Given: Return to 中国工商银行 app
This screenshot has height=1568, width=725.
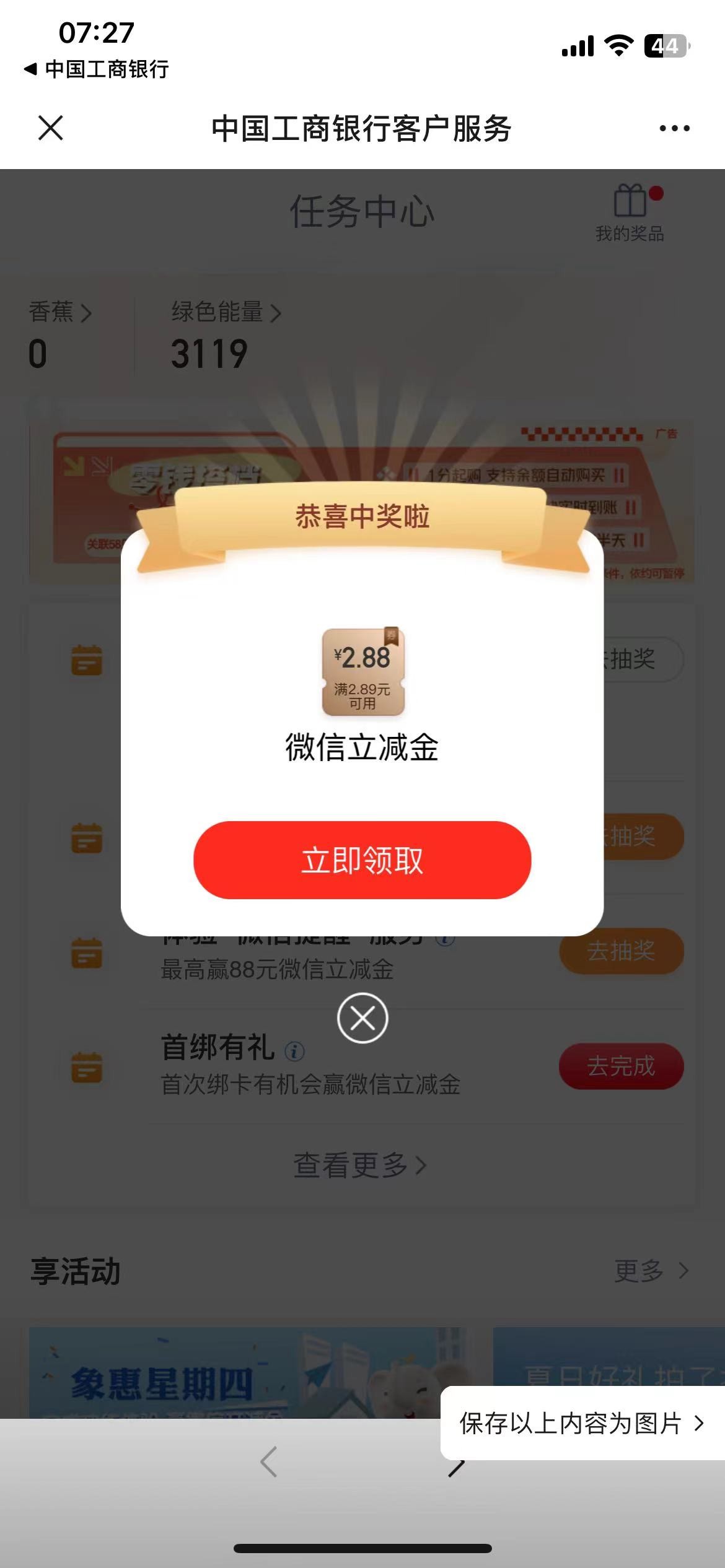Looking at the screenshot, I should (x=96, y=69).
